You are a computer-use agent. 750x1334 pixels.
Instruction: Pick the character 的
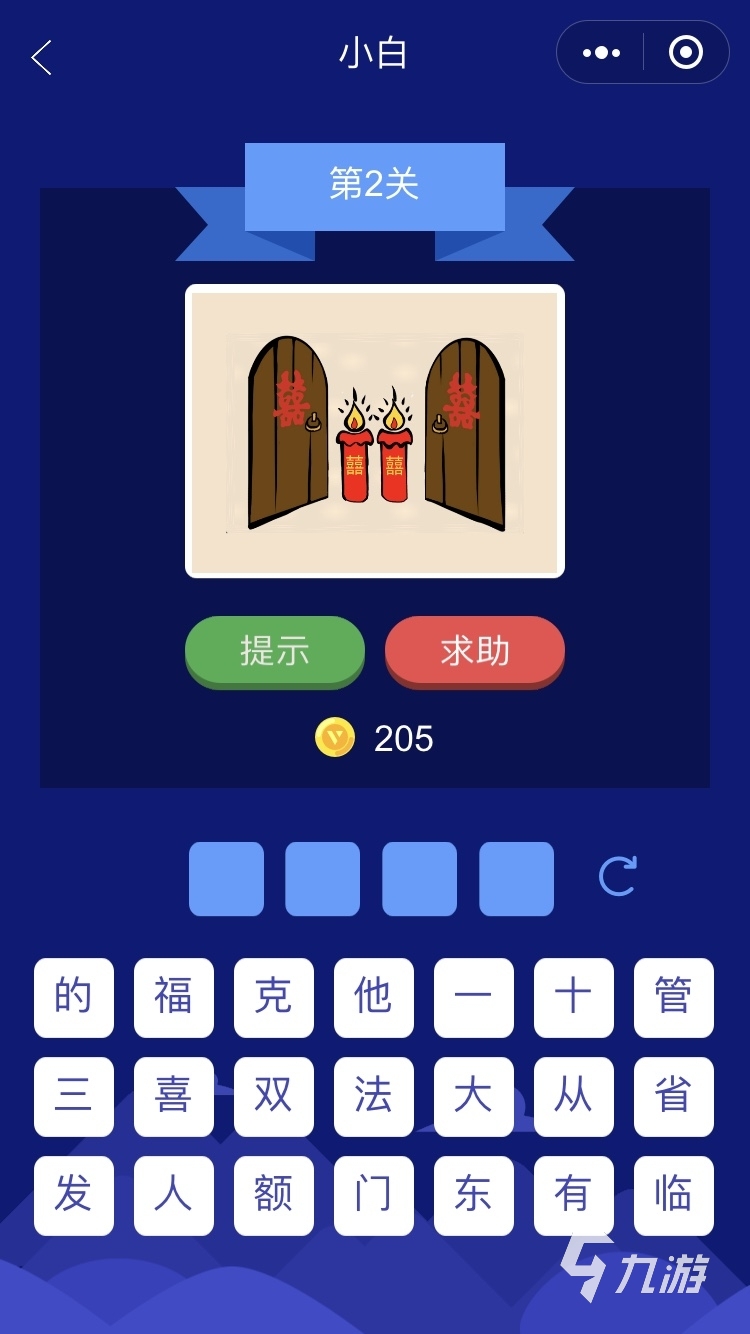[73, 997]
